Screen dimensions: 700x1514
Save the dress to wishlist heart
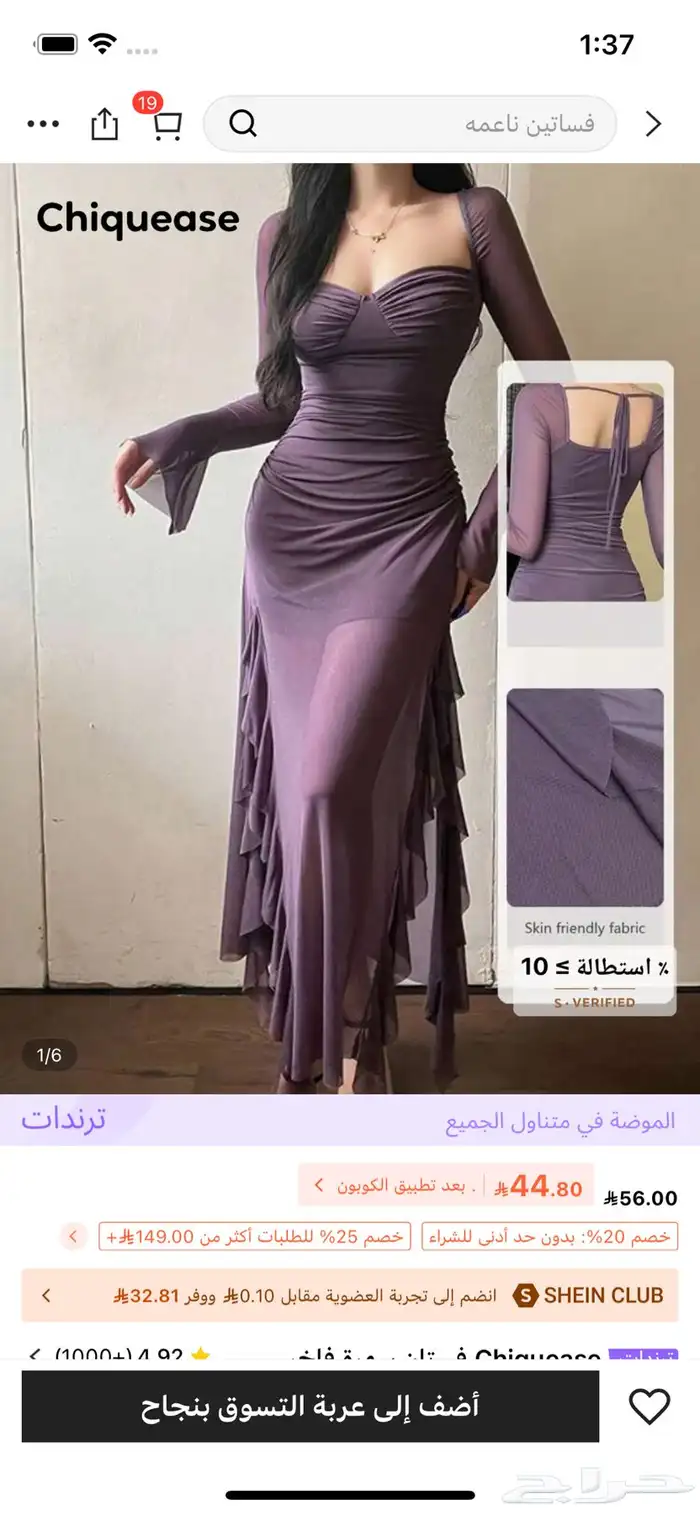pos(649,1407)
